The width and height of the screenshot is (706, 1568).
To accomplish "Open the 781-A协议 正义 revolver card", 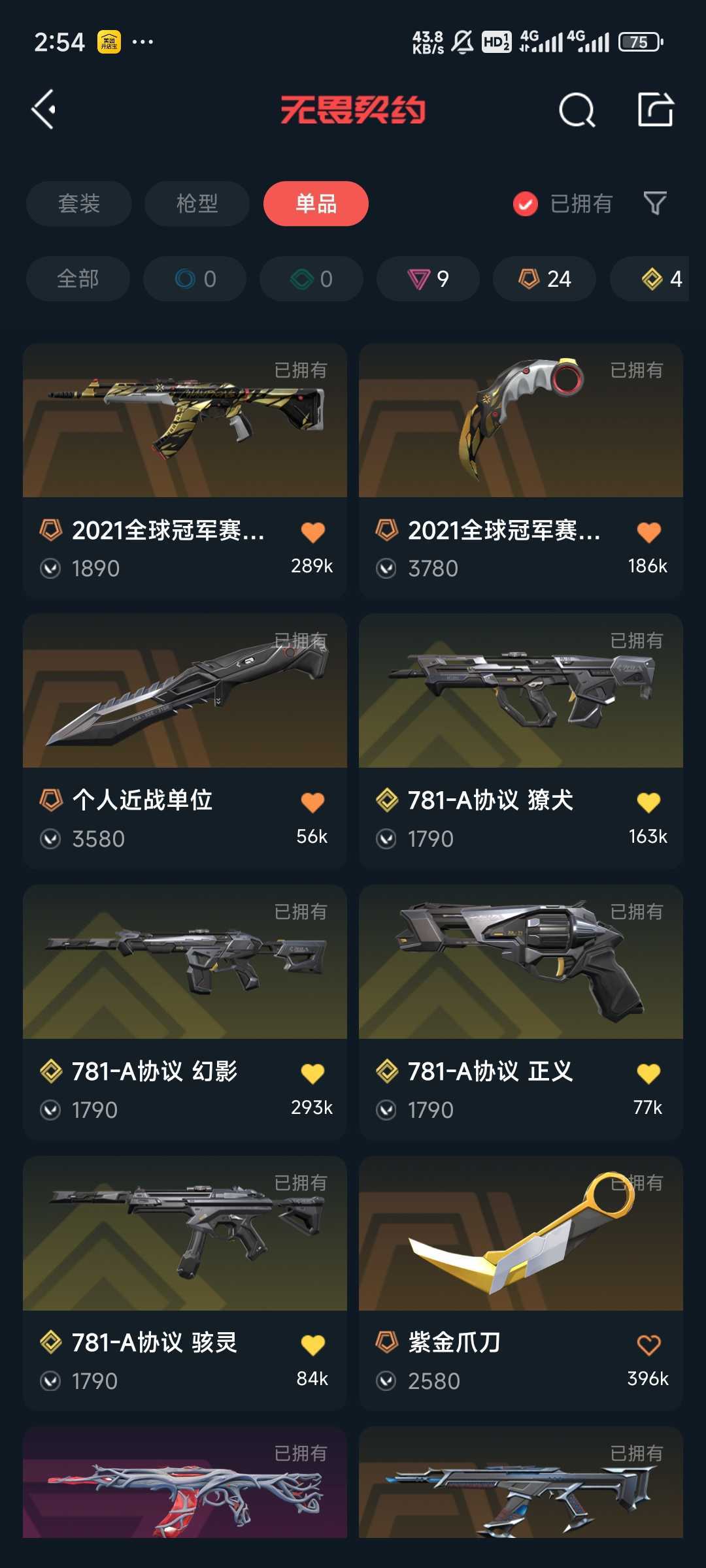I will click(x=521, y=1012).
